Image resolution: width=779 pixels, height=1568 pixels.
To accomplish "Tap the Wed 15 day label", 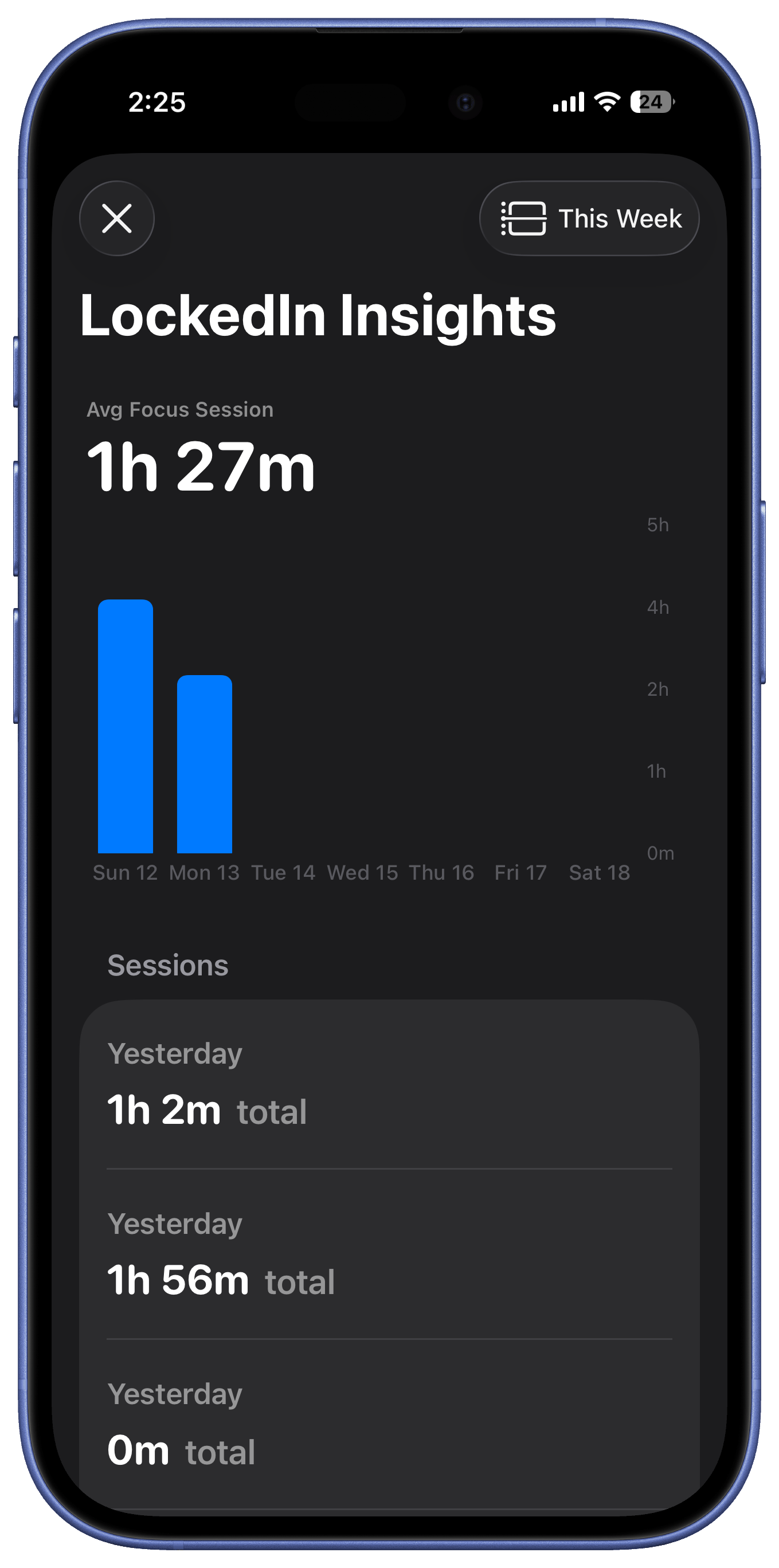I will click(362, 872).
